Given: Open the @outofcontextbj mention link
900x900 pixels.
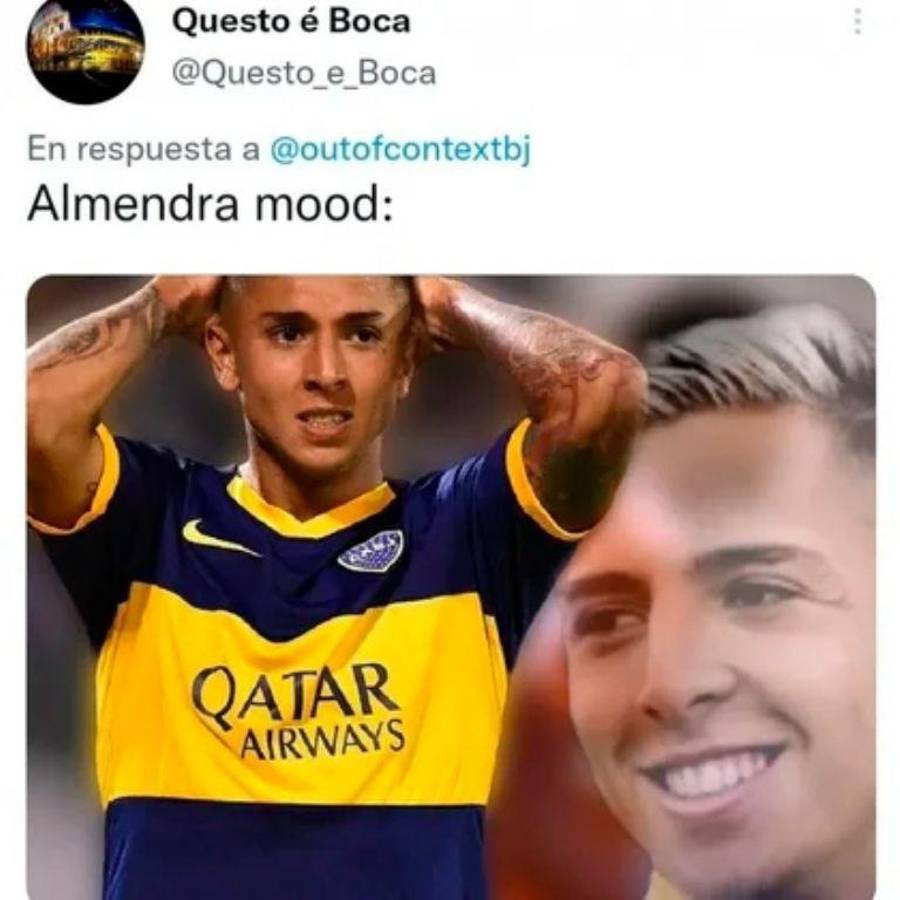Looking at the screenshot, I should [400, 149].
